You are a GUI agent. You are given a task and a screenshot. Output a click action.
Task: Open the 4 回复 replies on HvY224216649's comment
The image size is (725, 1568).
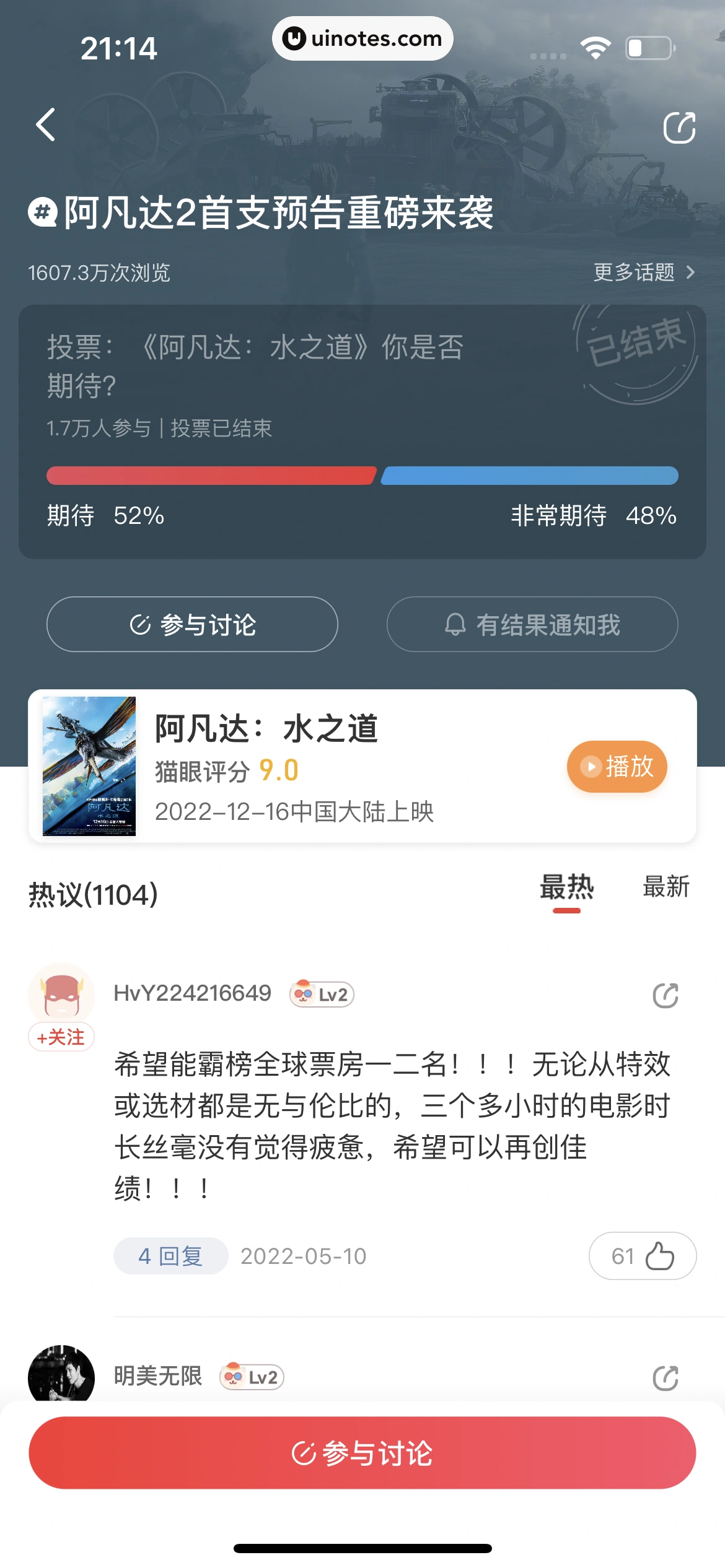click(x=170, y=1256)
